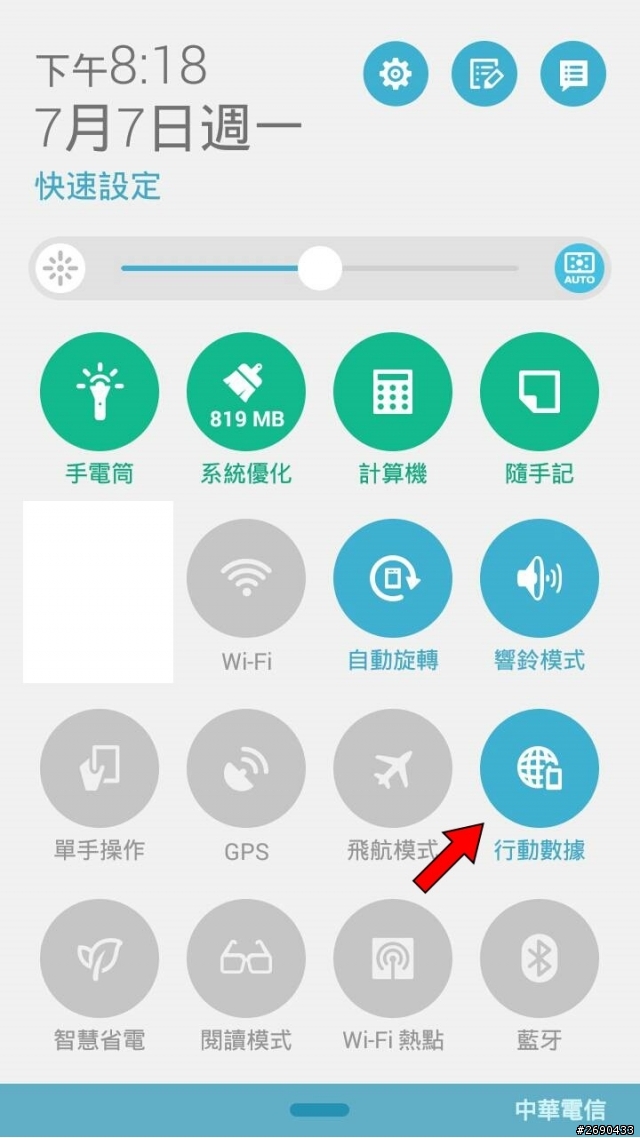Switch to notifications list icon

[x=573, y=74]
